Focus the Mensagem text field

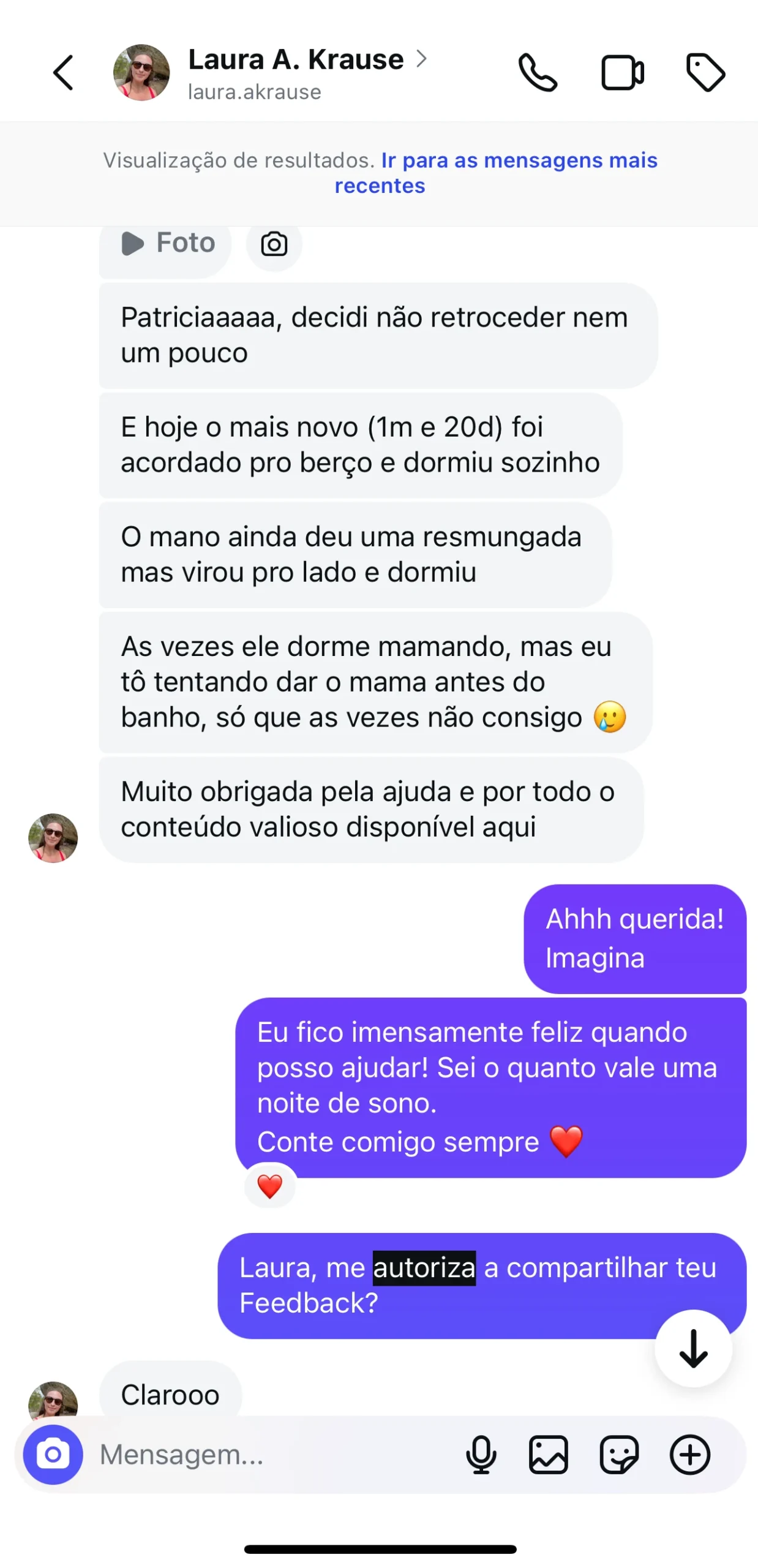point(269,1453)
